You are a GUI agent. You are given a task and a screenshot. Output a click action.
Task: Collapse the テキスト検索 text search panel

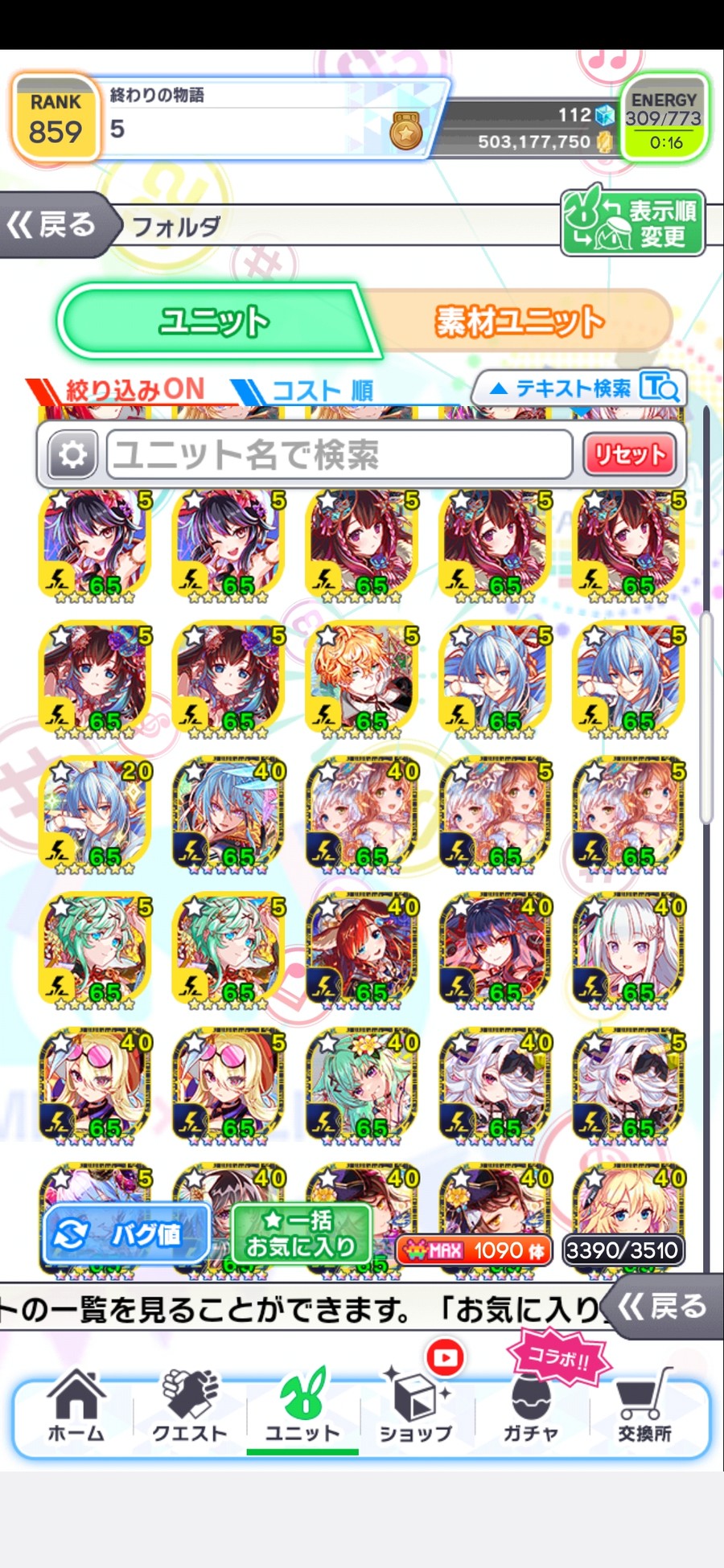pyautogui.click(x=579, y=389)
